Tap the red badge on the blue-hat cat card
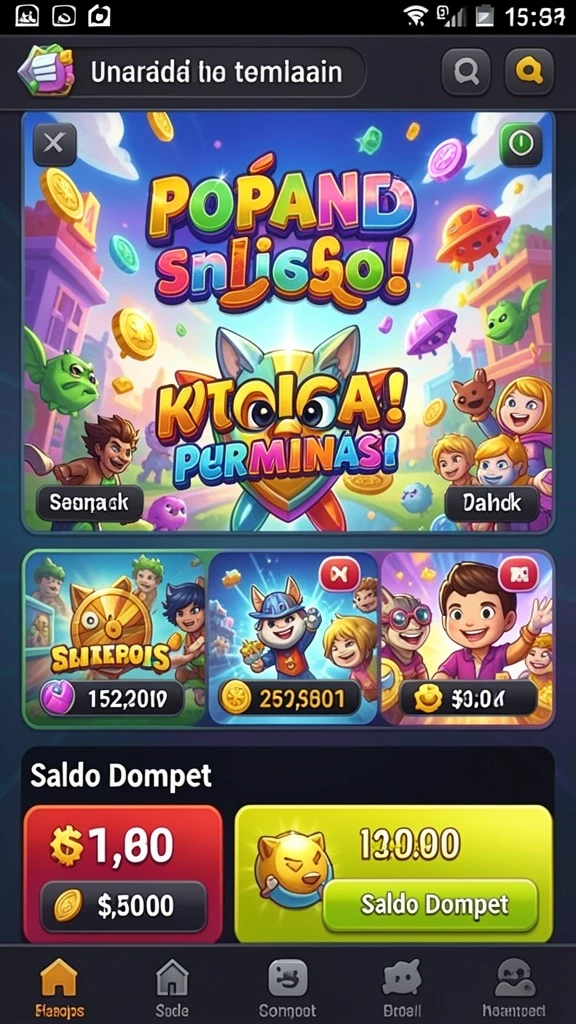 coord(340,575)
